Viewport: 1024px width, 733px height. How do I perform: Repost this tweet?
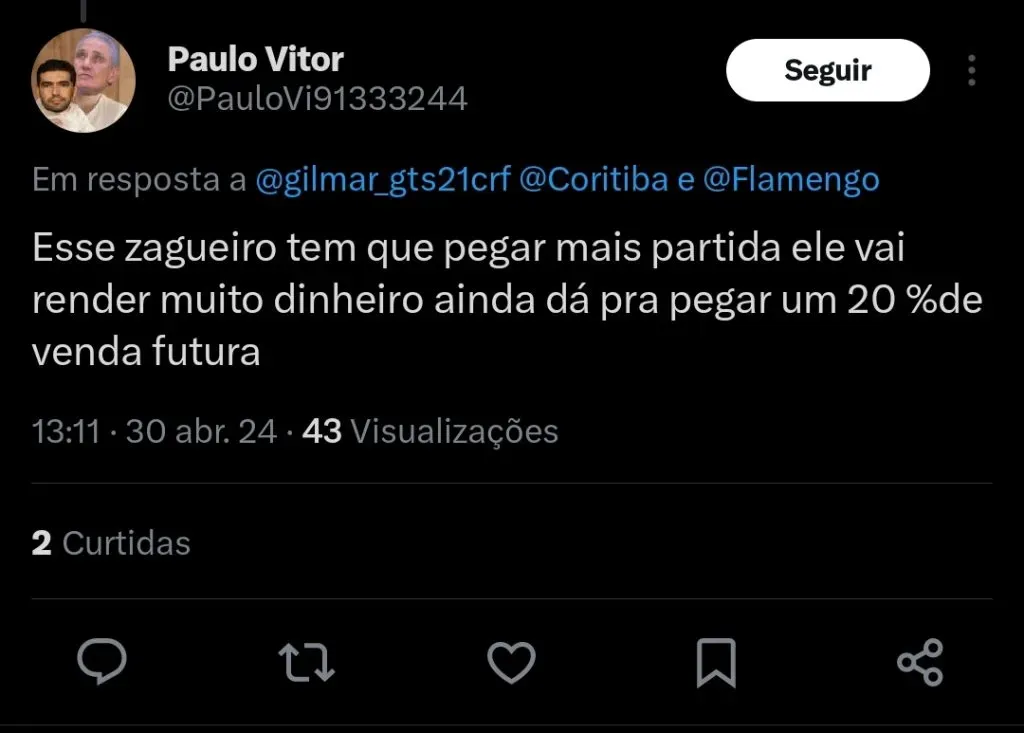click(307, 662)
